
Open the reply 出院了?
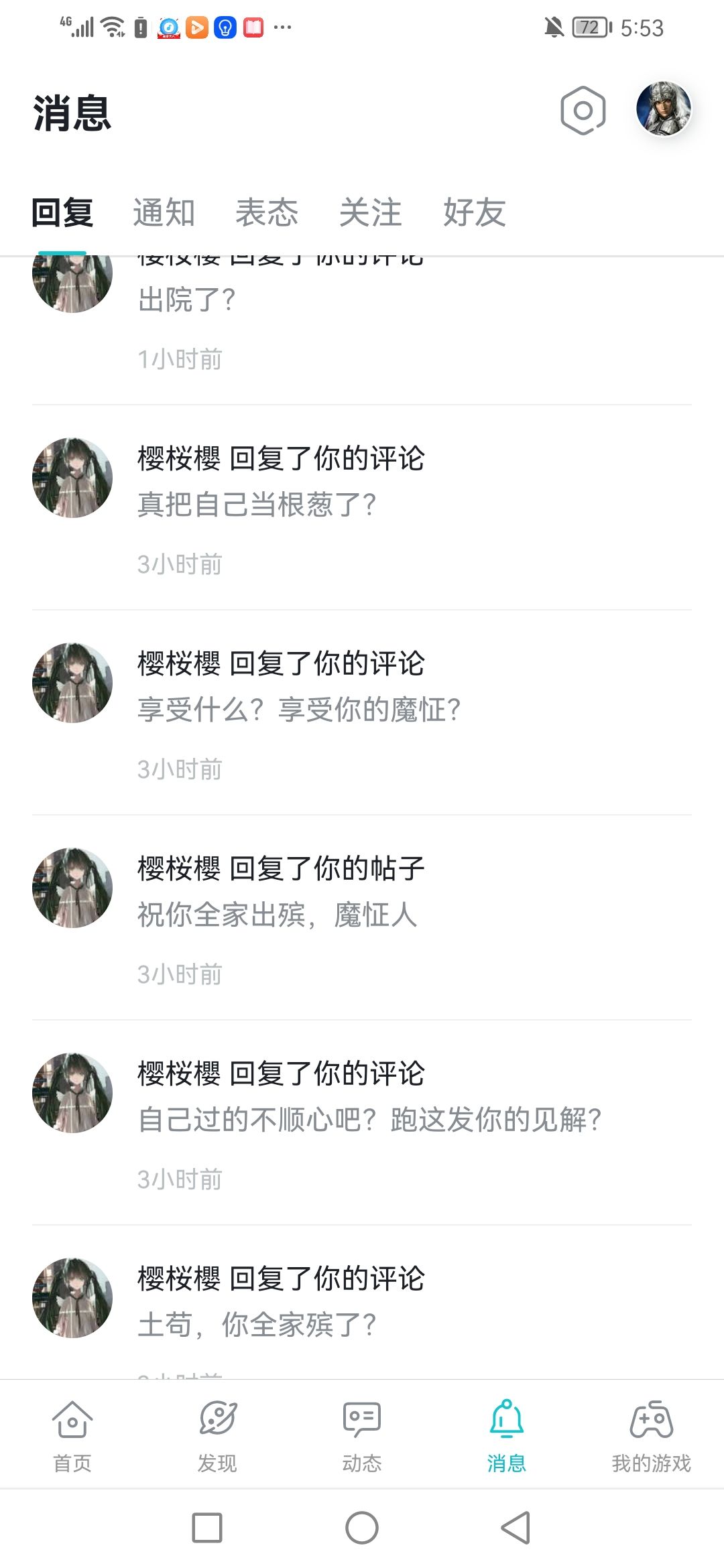[362, 330]
